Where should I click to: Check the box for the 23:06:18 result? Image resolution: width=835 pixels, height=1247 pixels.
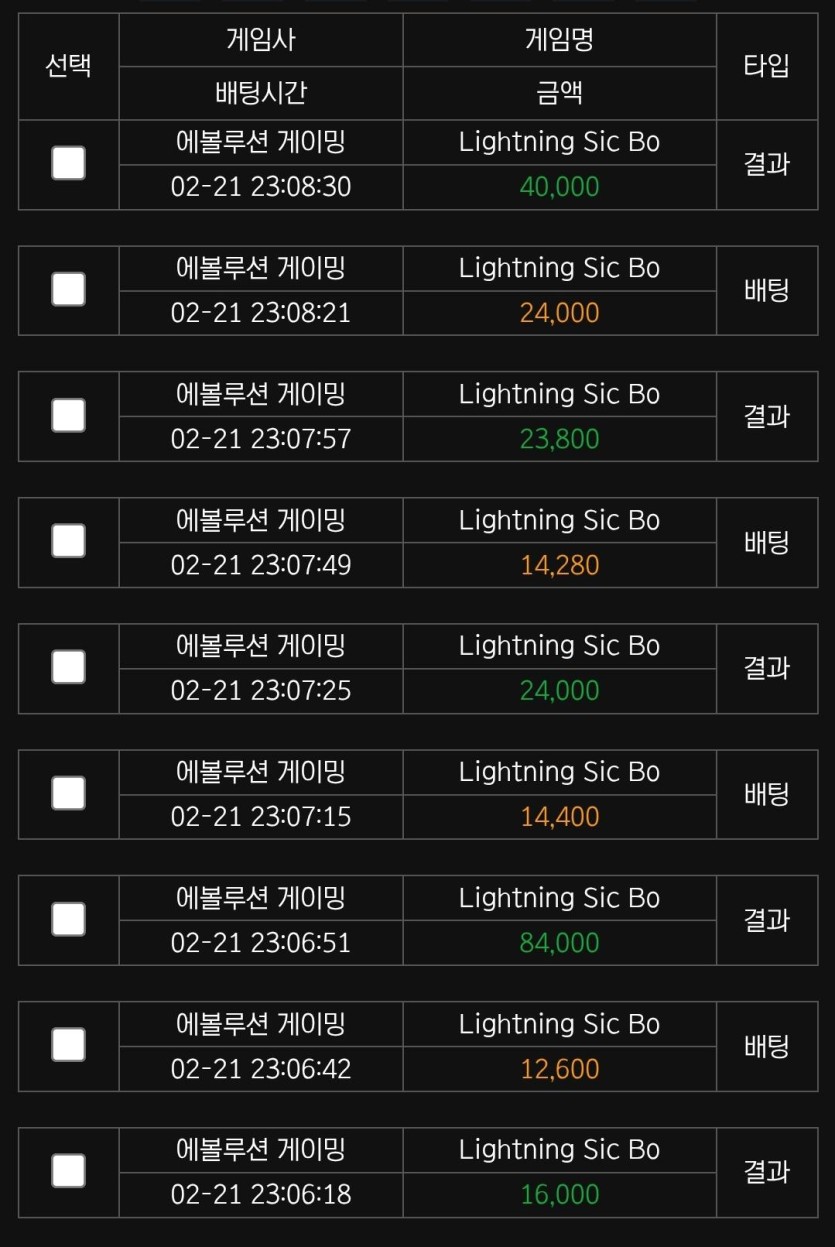[x=68, y=1171]
